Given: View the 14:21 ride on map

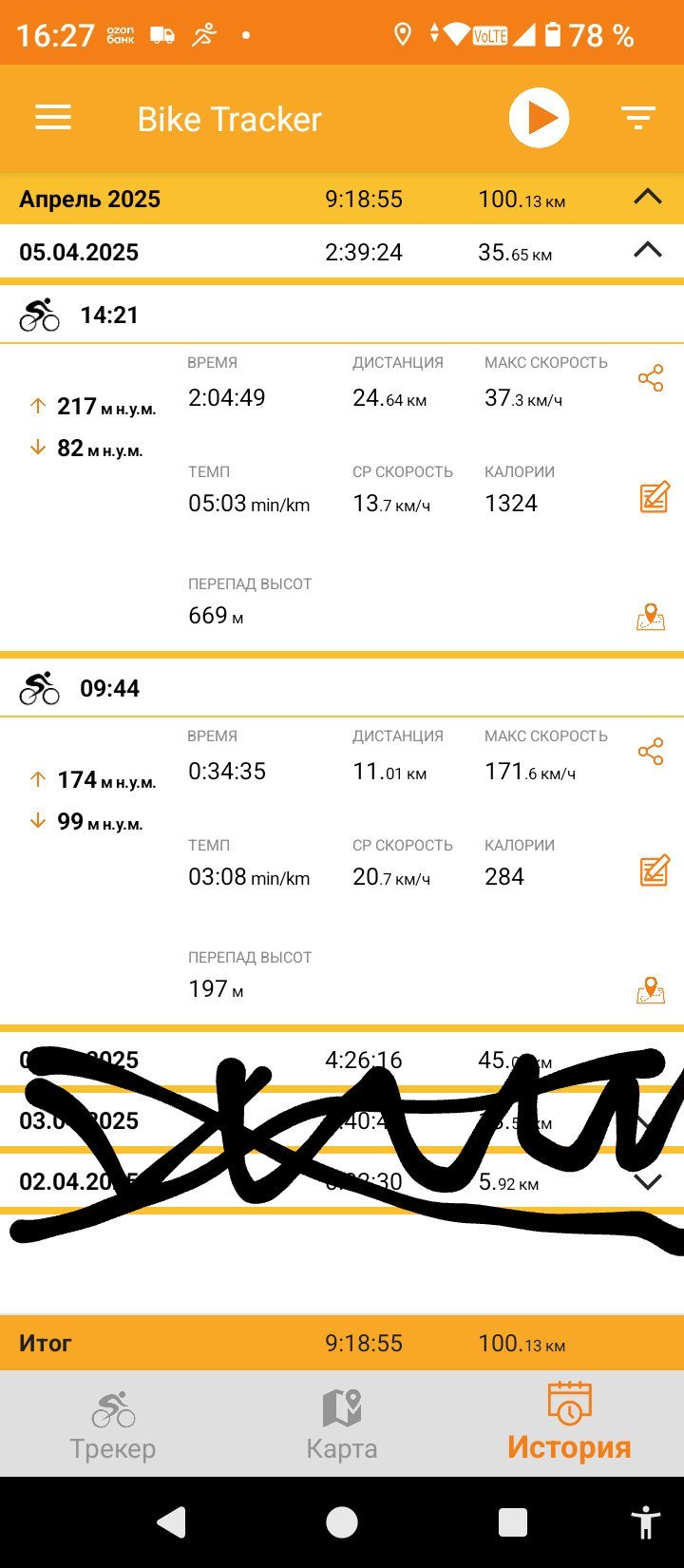Looking at the screenshot, I should pyautogui.click(x=651, y=617).
